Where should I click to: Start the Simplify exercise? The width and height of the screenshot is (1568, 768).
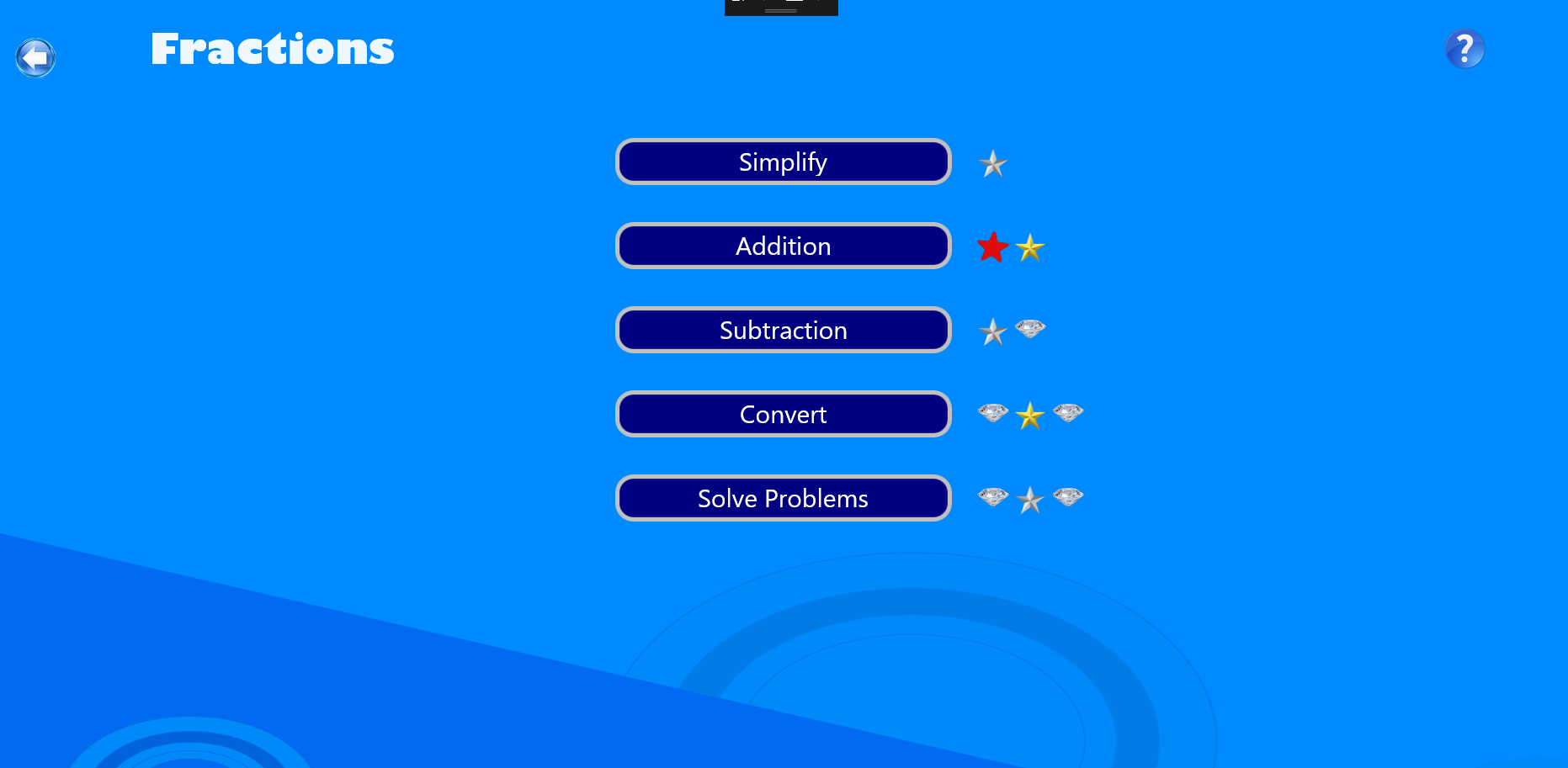[x=783, y=162]
